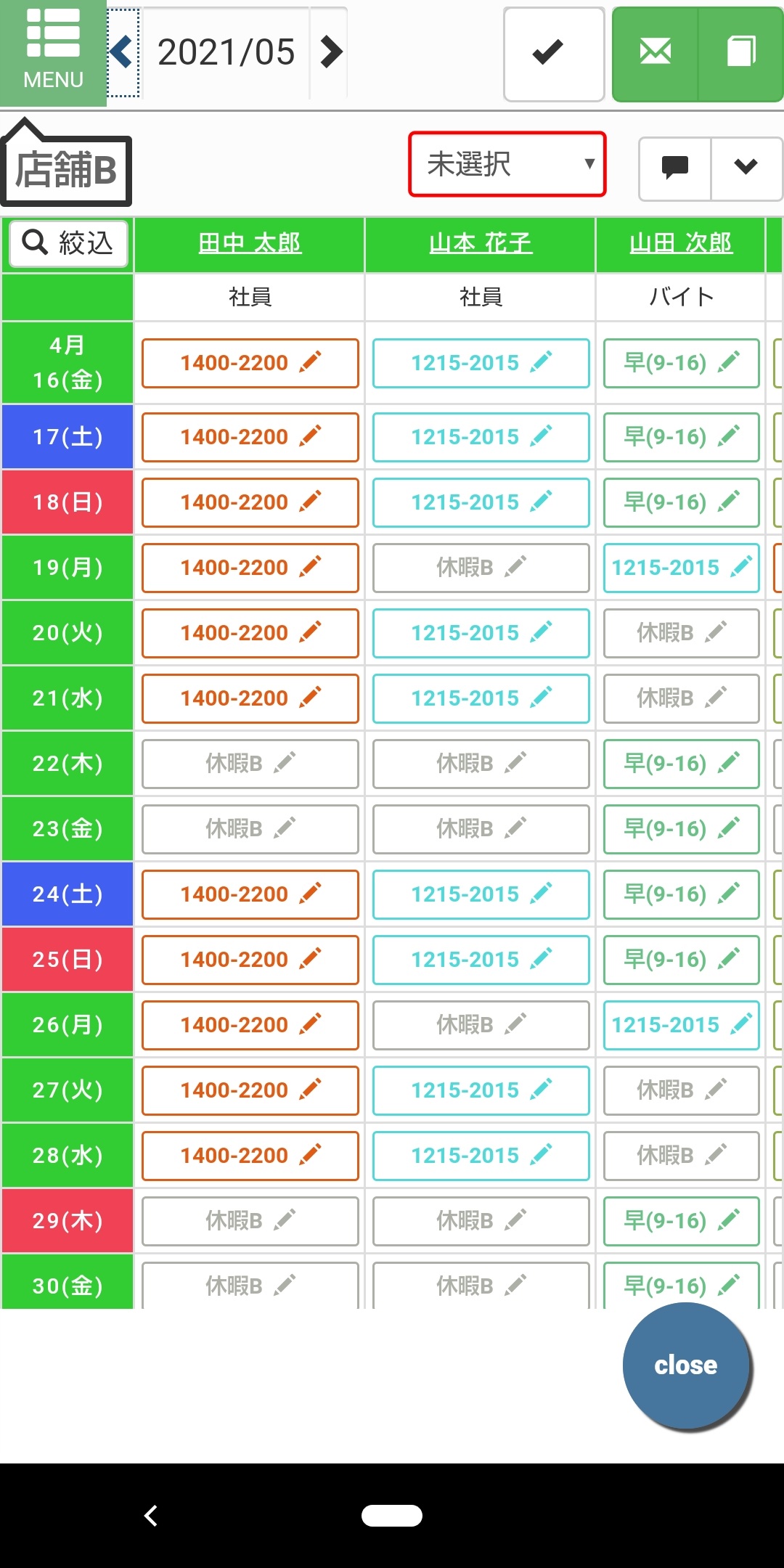Edit 田中 太郎's 休暇B on 22(木)
The width and height of the screenshot is (784, 1568).
(250, 764)
